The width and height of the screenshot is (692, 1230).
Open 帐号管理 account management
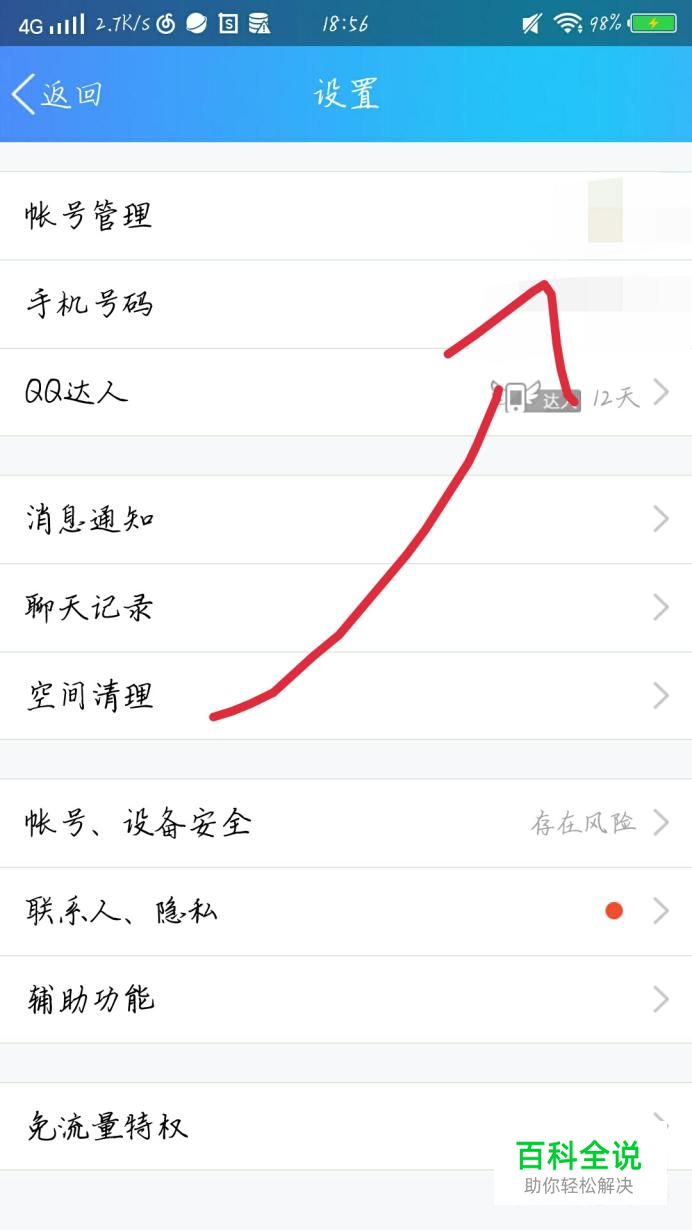[x=346, y=216]
